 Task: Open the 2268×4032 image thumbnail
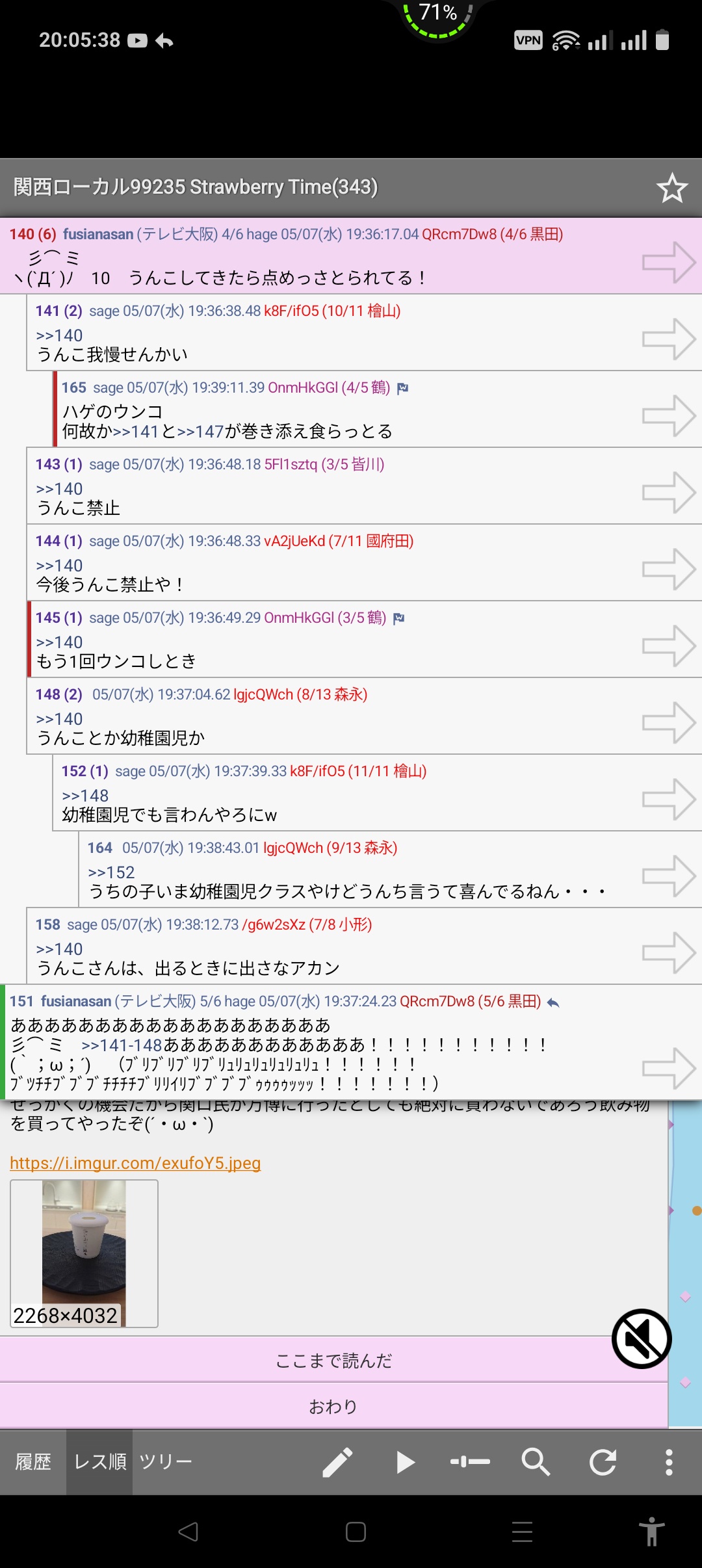click(x=84, y=1253)
